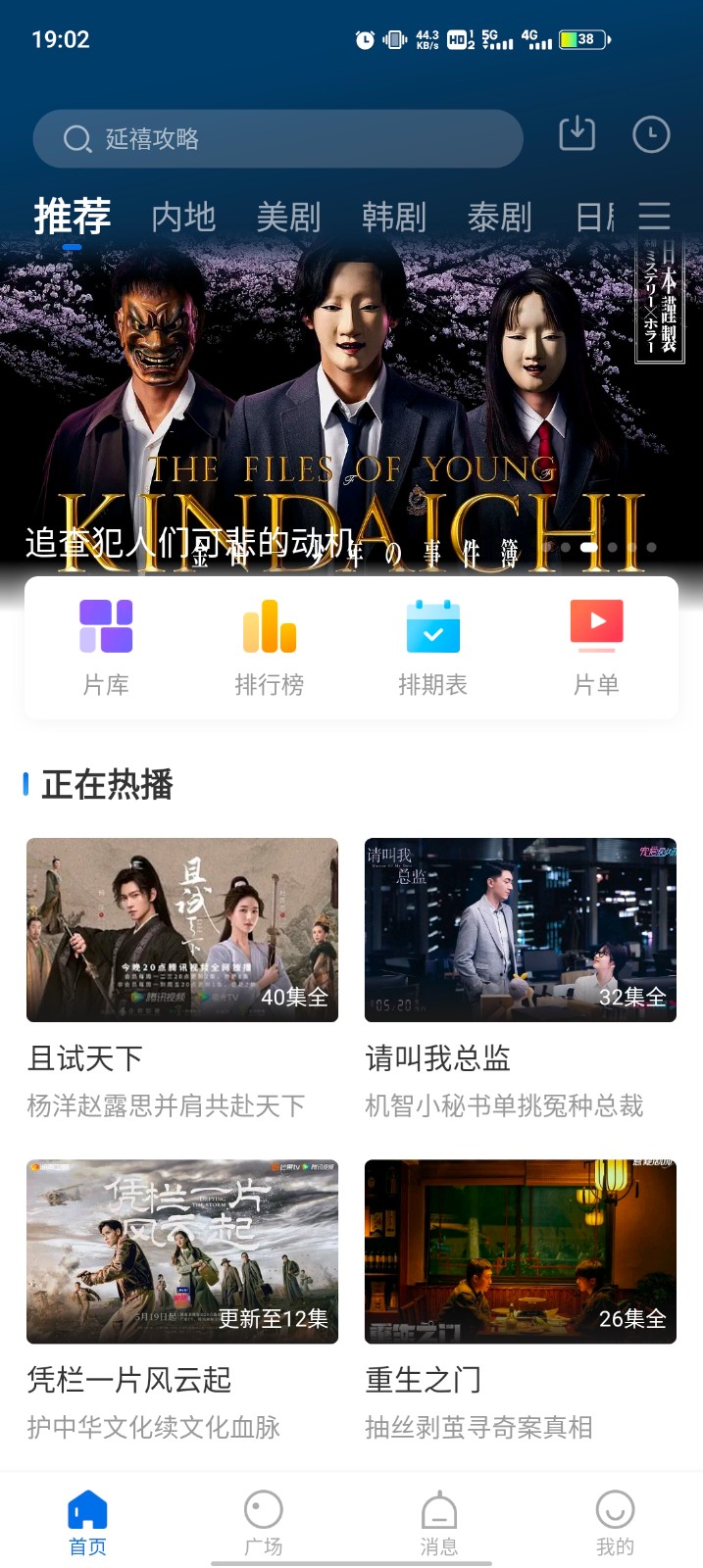703x1568 pixels.
Task: Open the 片库 library shortcut
Action: (x=106, y=647)
